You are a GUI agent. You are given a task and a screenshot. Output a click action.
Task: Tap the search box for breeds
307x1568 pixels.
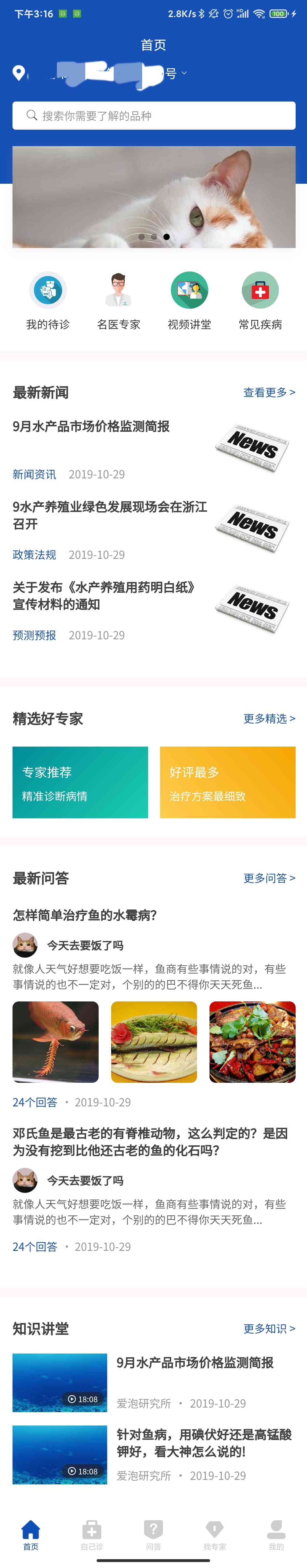click(153, 116)
